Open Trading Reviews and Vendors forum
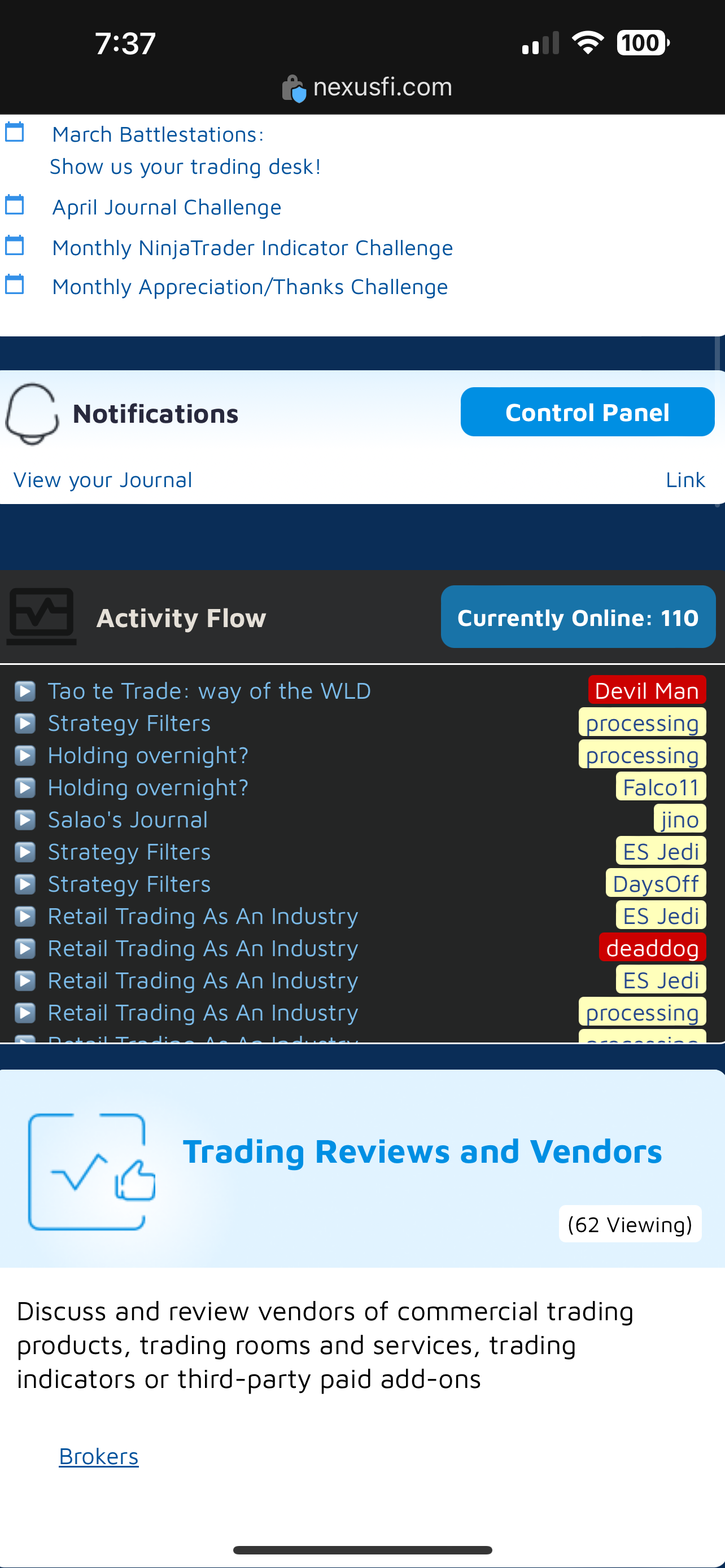 (422, 1151)
